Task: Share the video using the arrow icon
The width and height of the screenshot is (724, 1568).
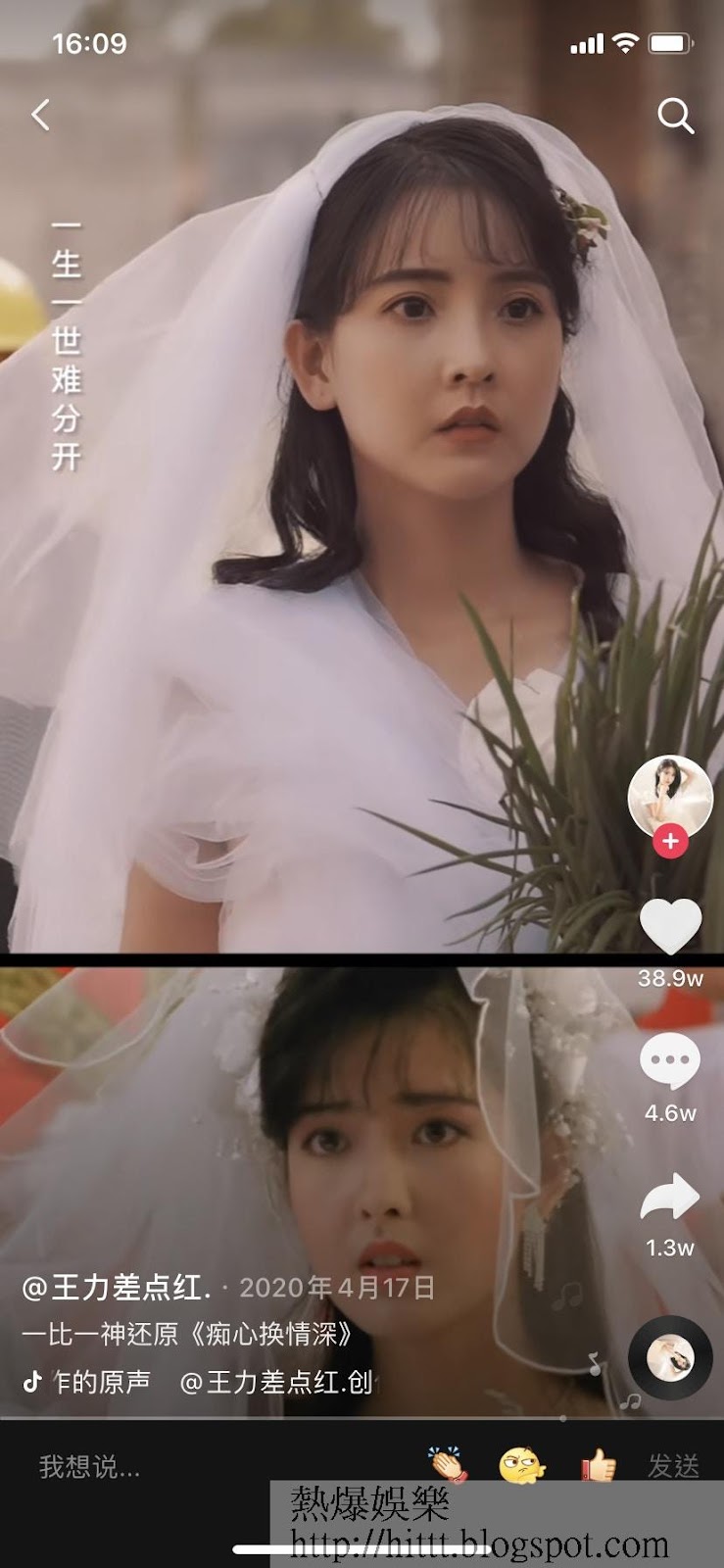Action: [x=670, y=1200]
